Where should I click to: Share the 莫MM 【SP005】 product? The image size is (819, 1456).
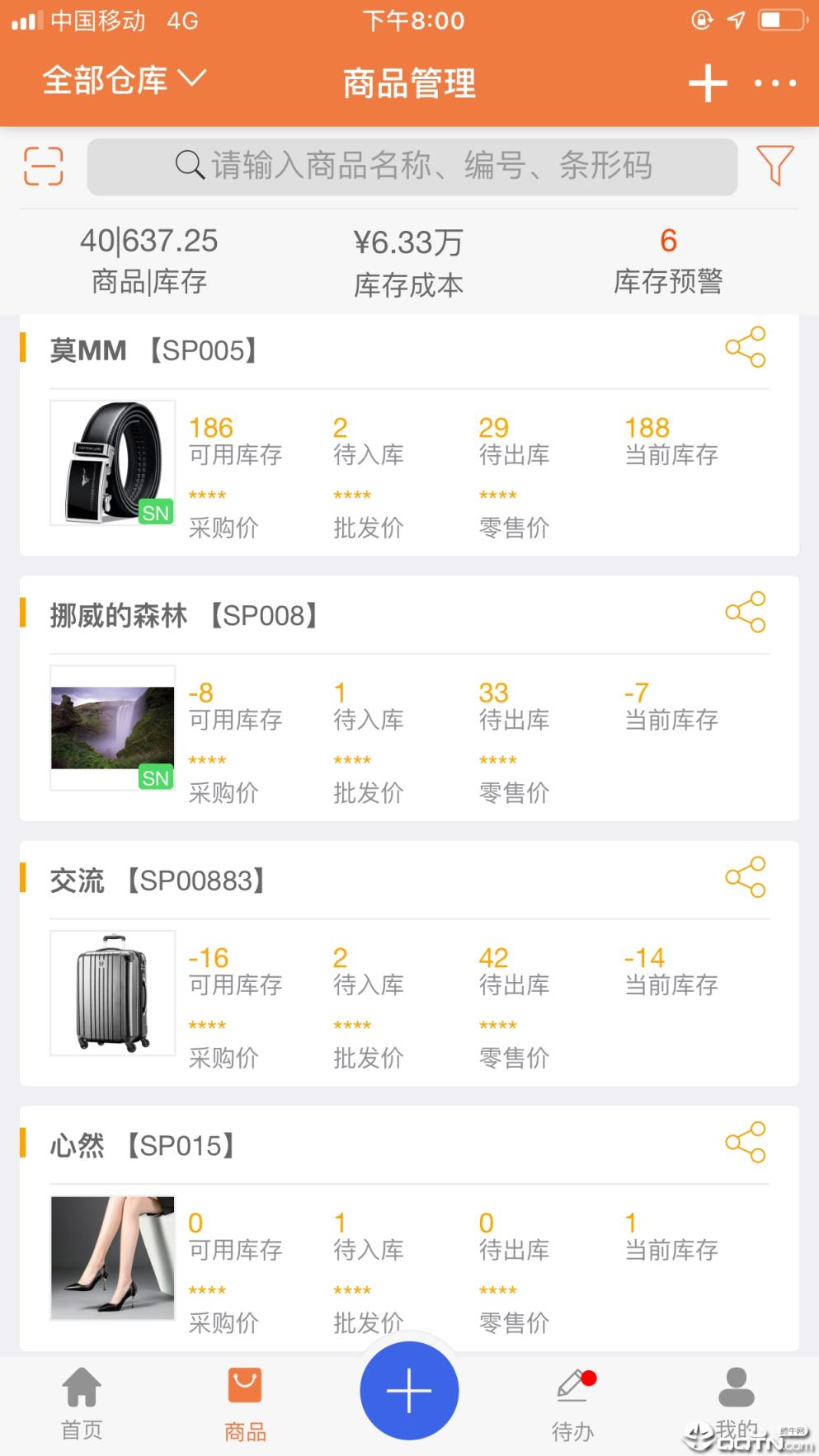coord(745,347)
